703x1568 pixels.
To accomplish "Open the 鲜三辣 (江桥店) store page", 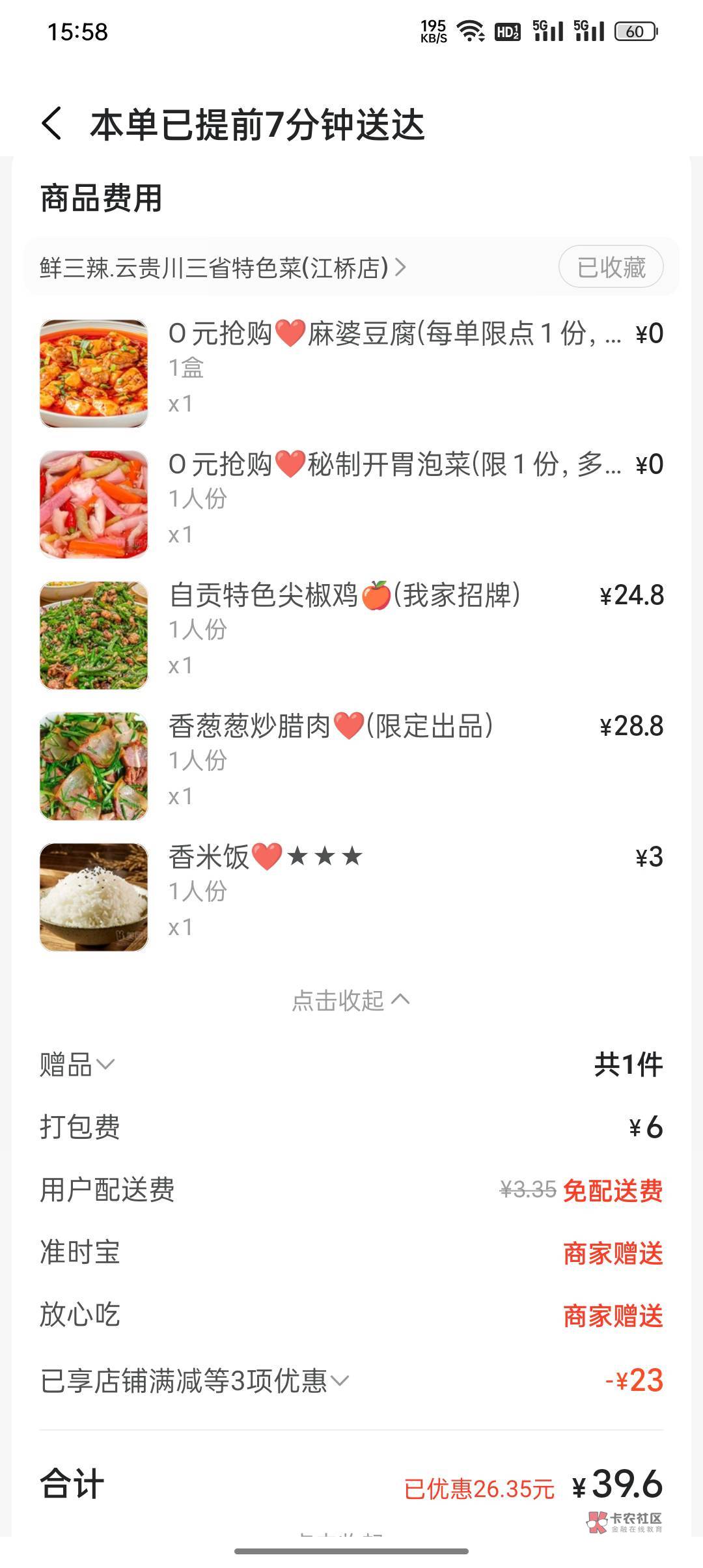I will pyautogui.click(x=223, y=268).
